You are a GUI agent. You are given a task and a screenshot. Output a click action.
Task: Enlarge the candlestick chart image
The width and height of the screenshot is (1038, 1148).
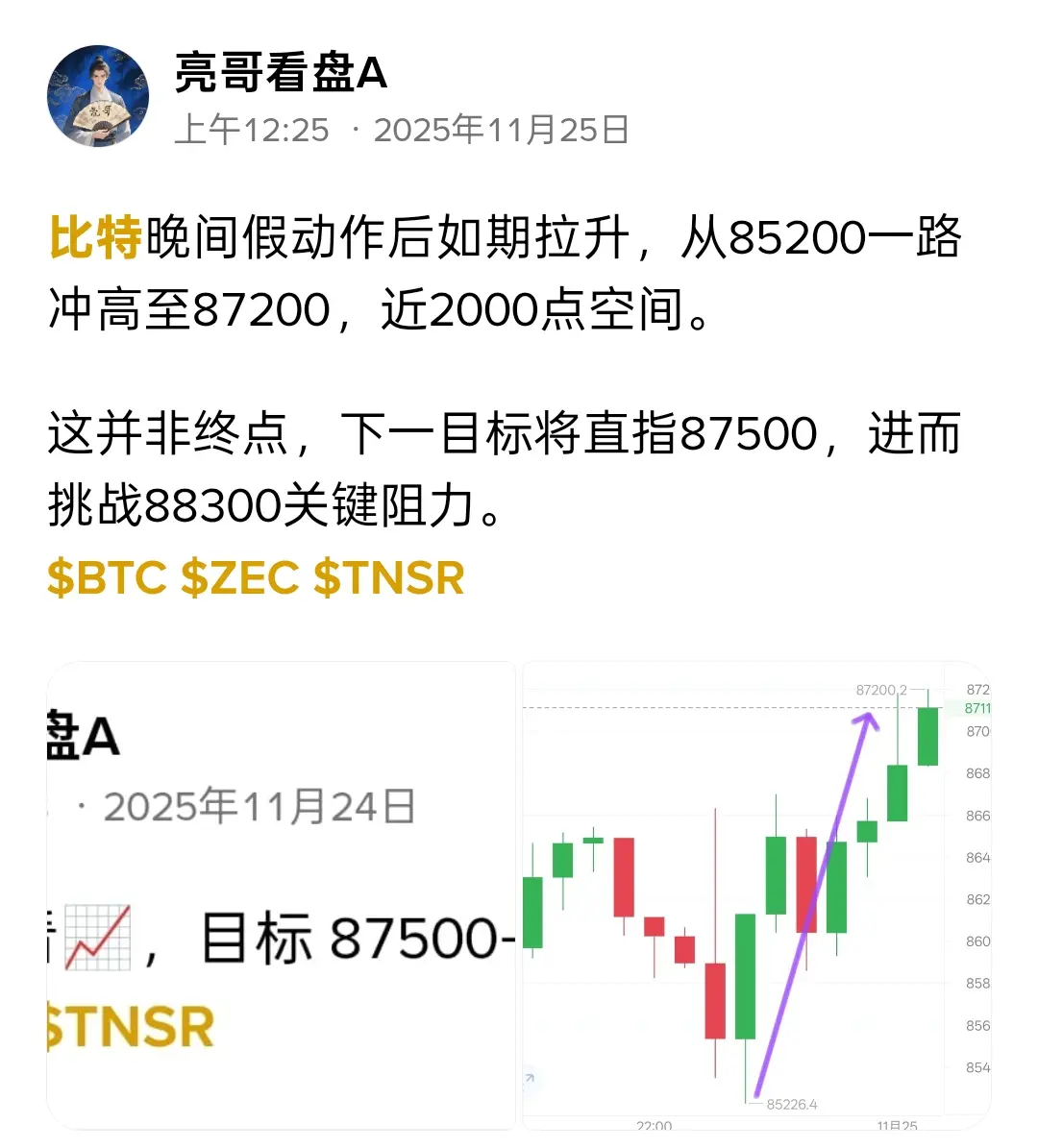tap(755, 895)
